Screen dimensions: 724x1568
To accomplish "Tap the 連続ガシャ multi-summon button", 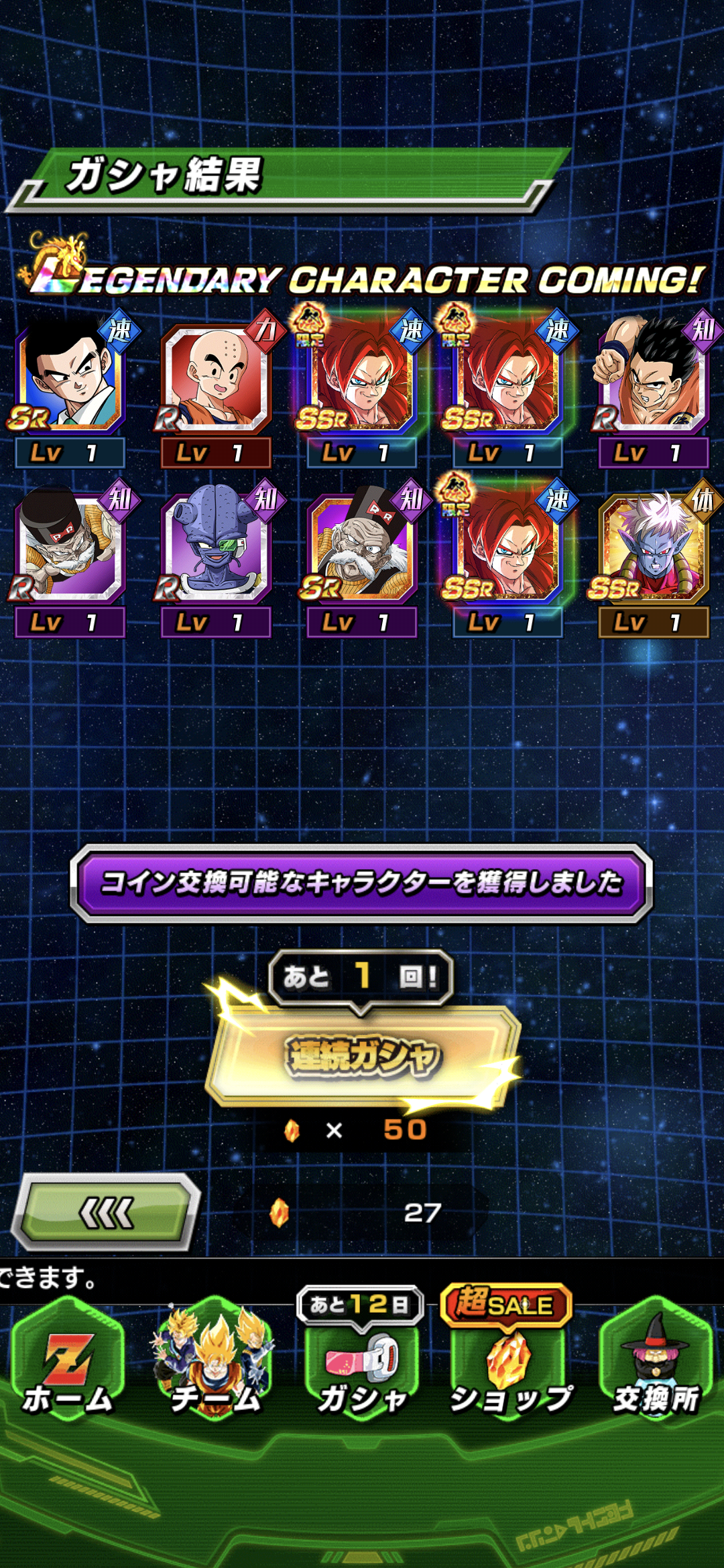I will tap(362, 1057).
